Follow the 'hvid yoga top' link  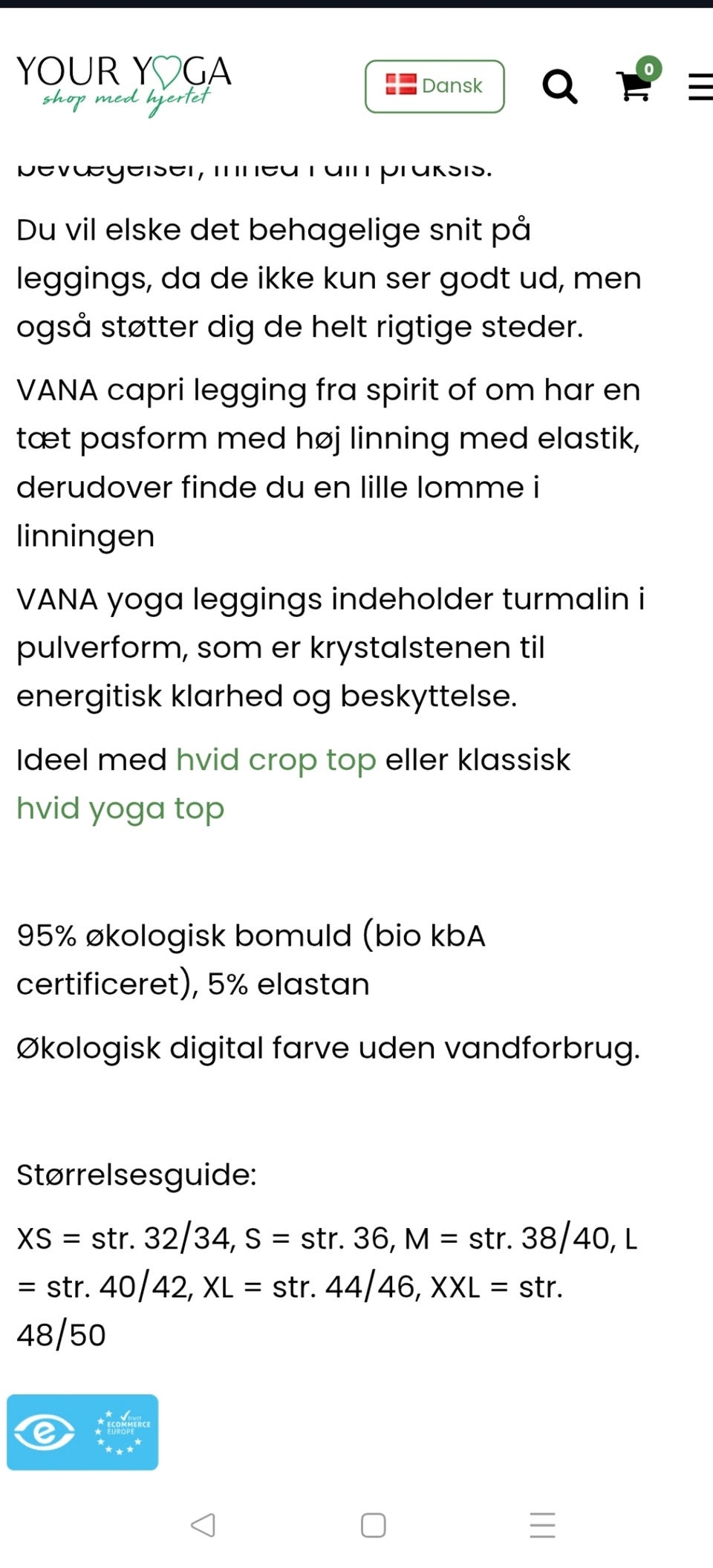click(120, 808)
